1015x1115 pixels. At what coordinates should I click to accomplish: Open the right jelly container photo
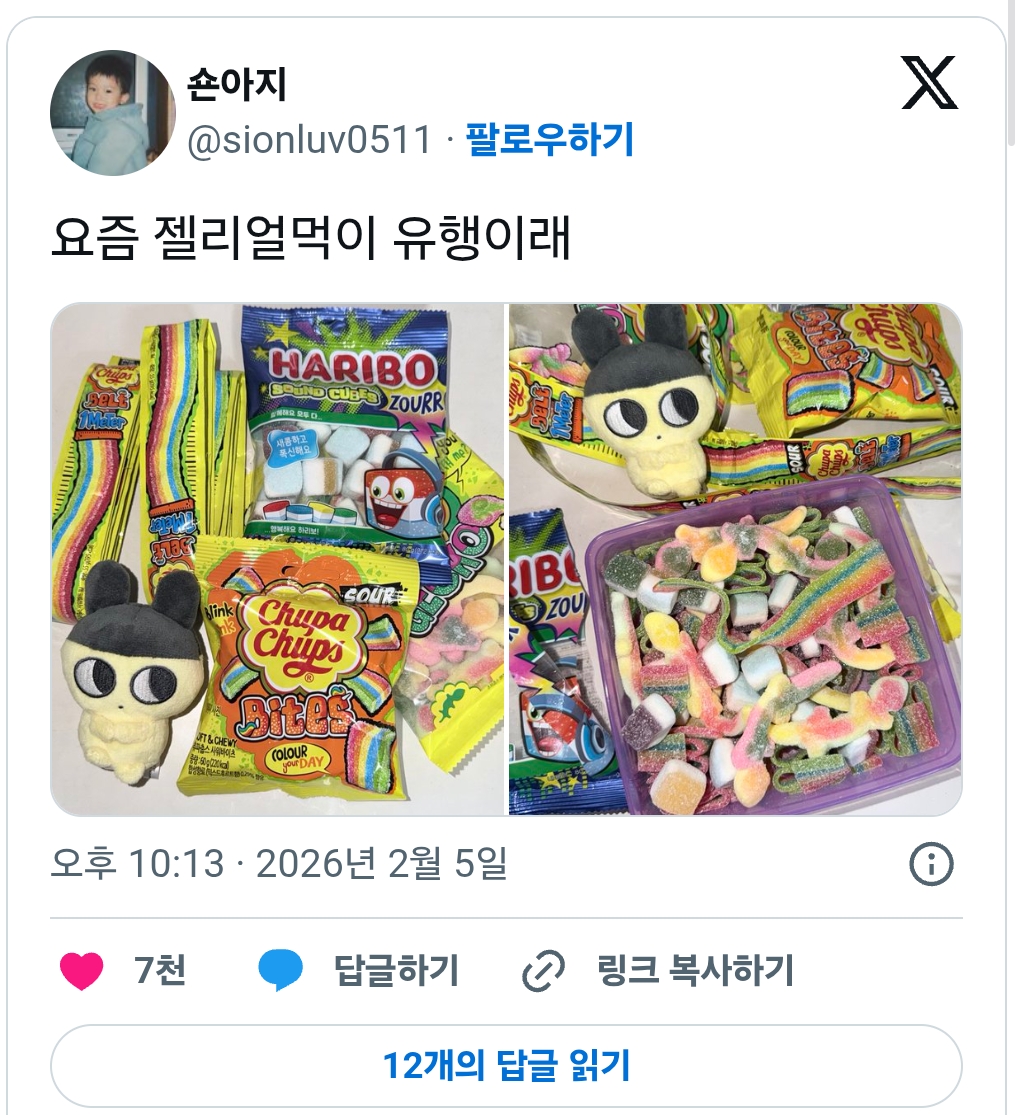pos(735,559)
